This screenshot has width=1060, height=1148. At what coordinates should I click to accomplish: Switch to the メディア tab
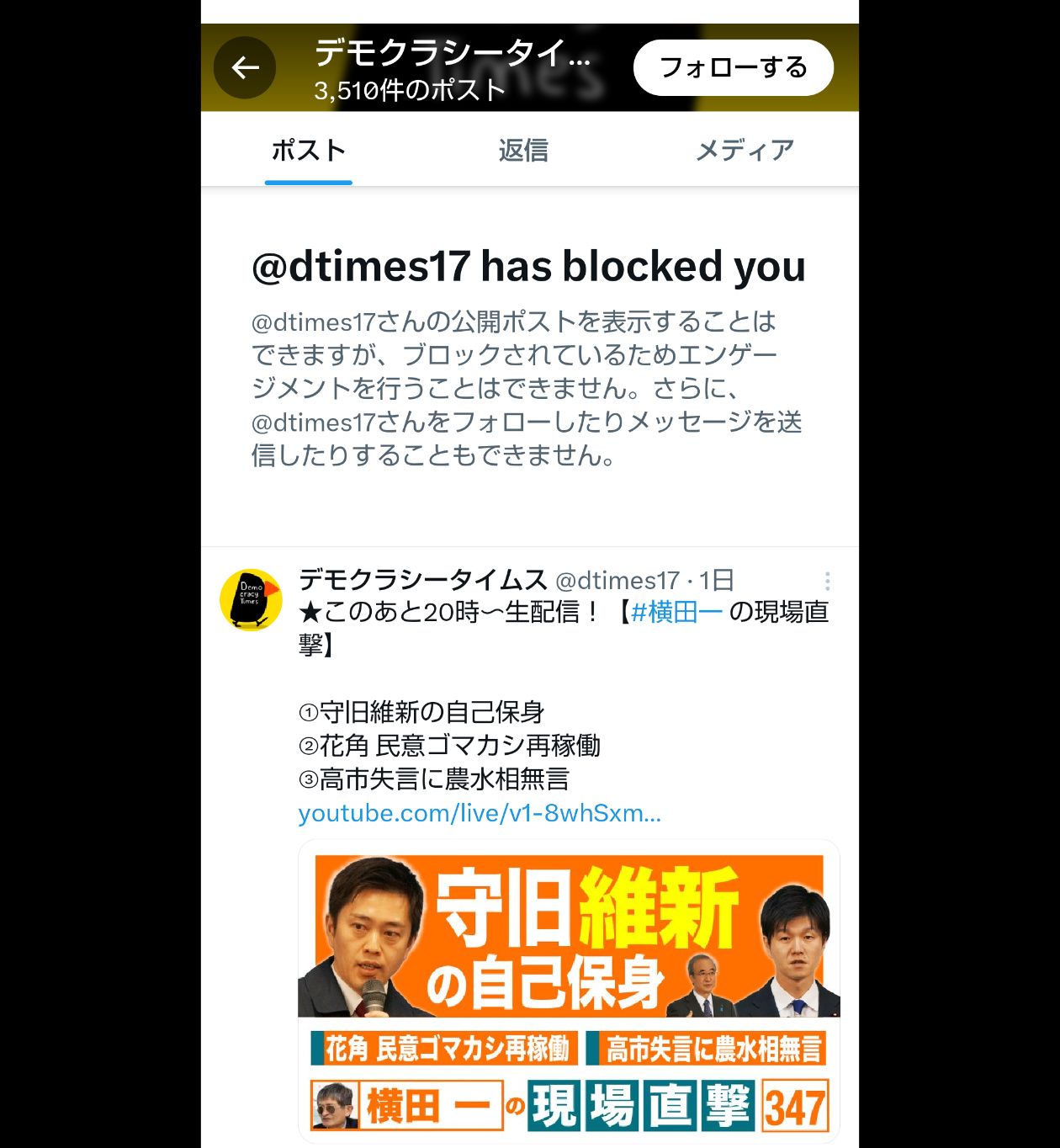[x=745, y=151]
